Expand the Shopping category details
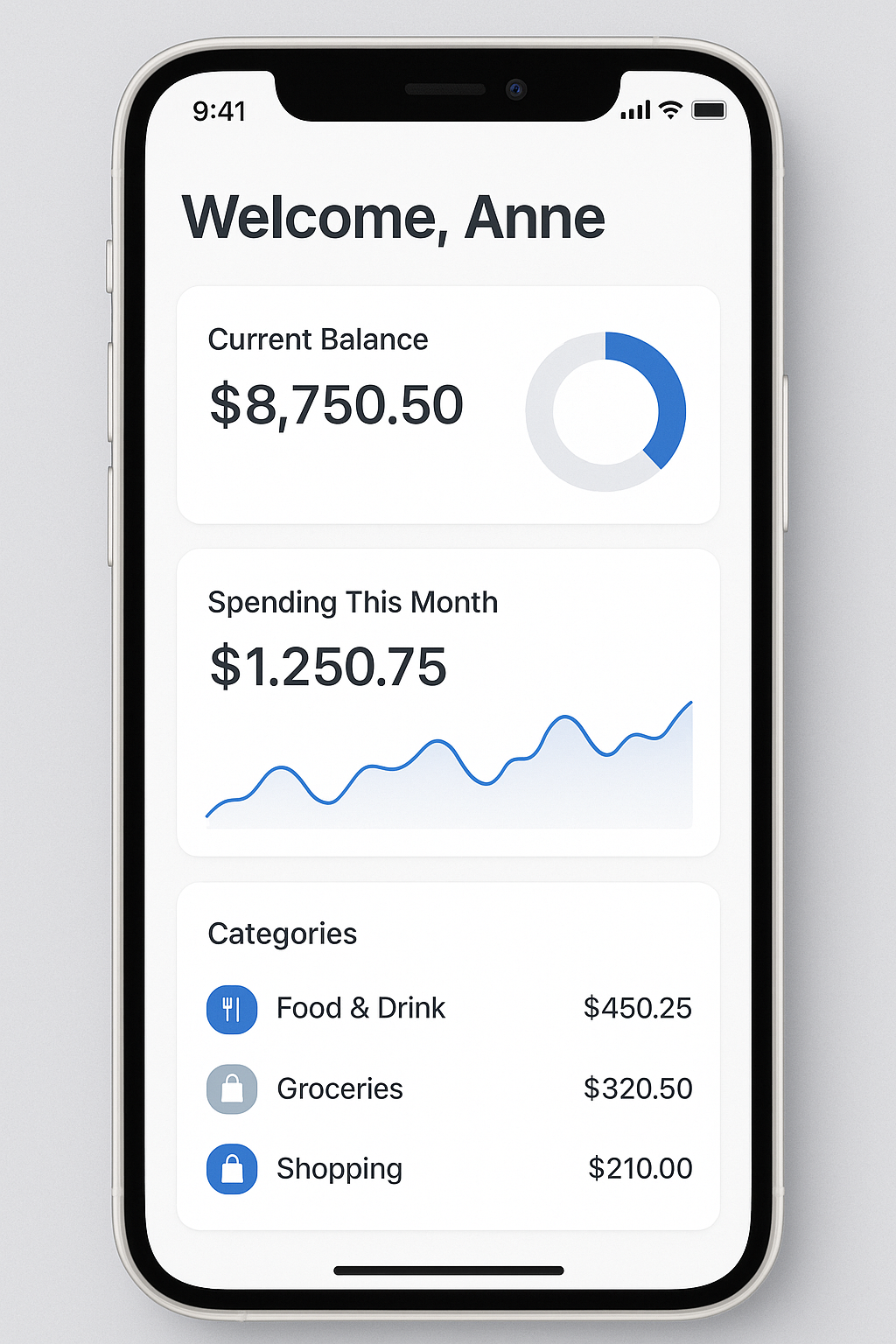 point(448,1168)
